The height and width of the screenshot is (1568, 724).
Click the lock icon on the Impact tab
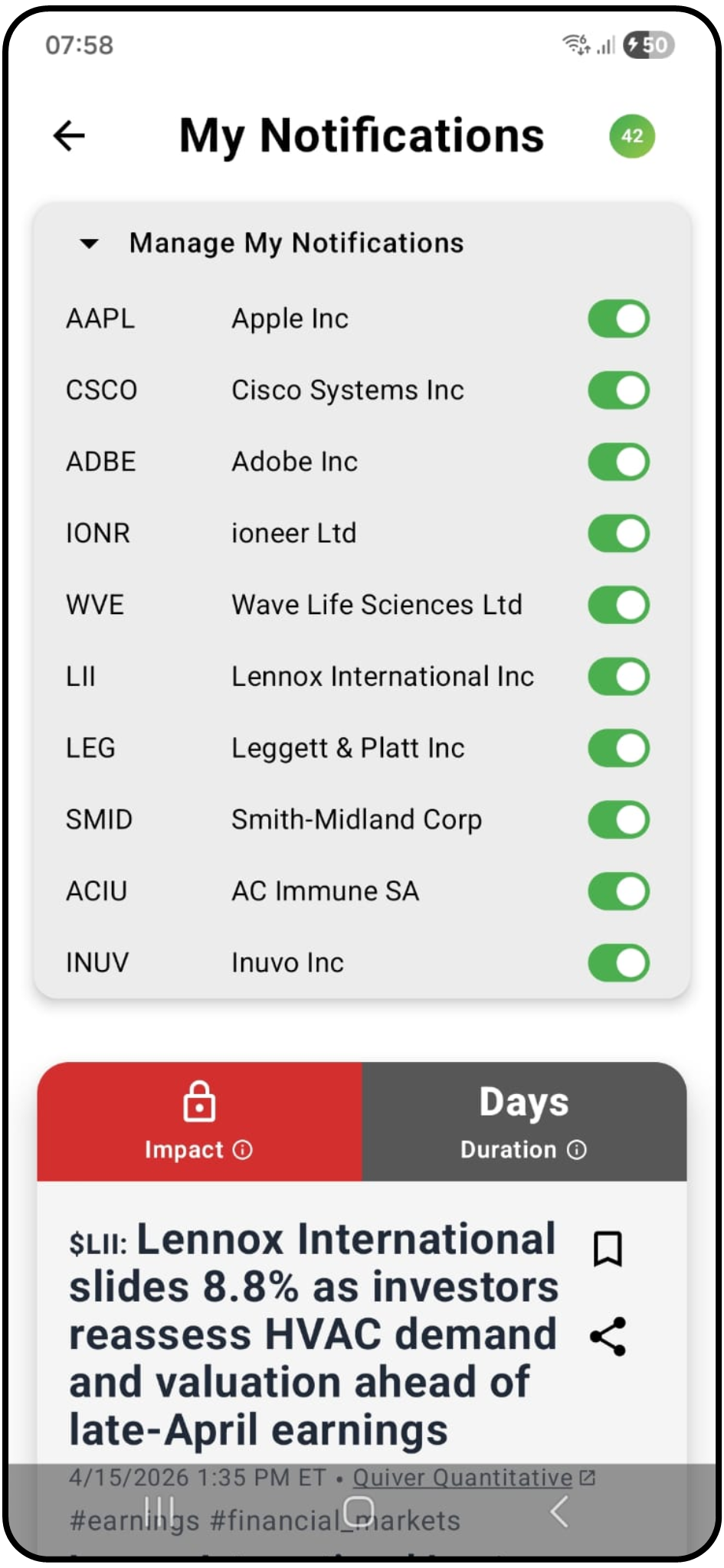[x=199, y=1102]
